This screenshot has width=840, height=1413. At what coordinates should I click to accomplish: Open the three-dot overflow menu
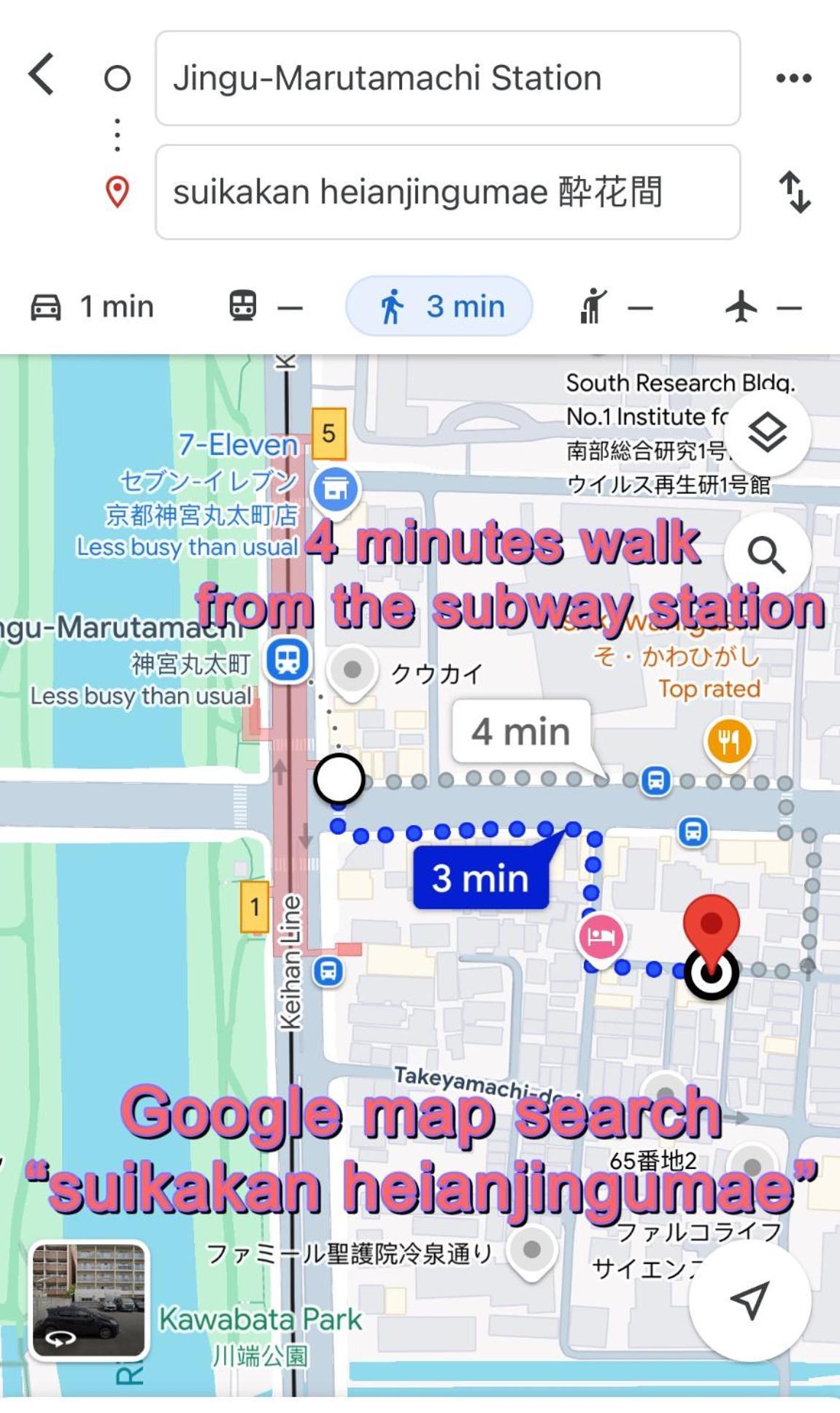pyautogui.click(x=793, y=78)
